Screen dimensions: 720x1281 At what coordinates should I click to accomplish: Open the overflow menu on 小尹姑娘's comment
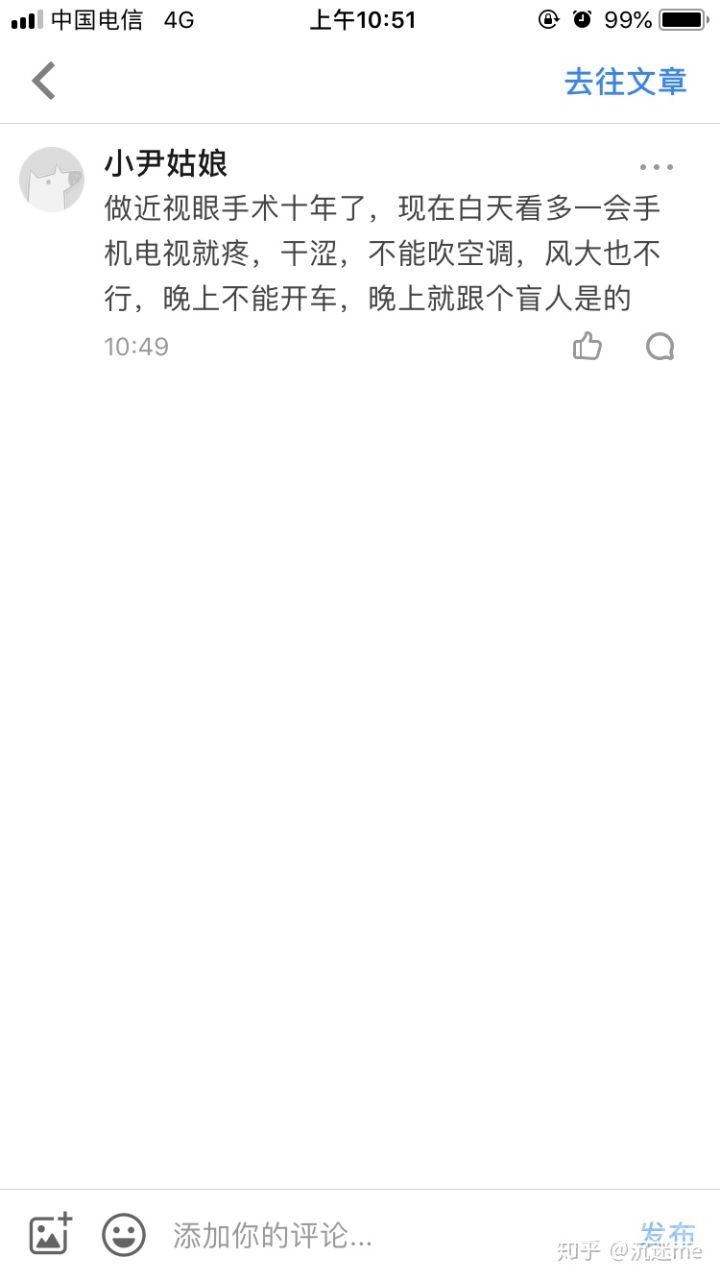pyautogui.click(x=656, y=167)
